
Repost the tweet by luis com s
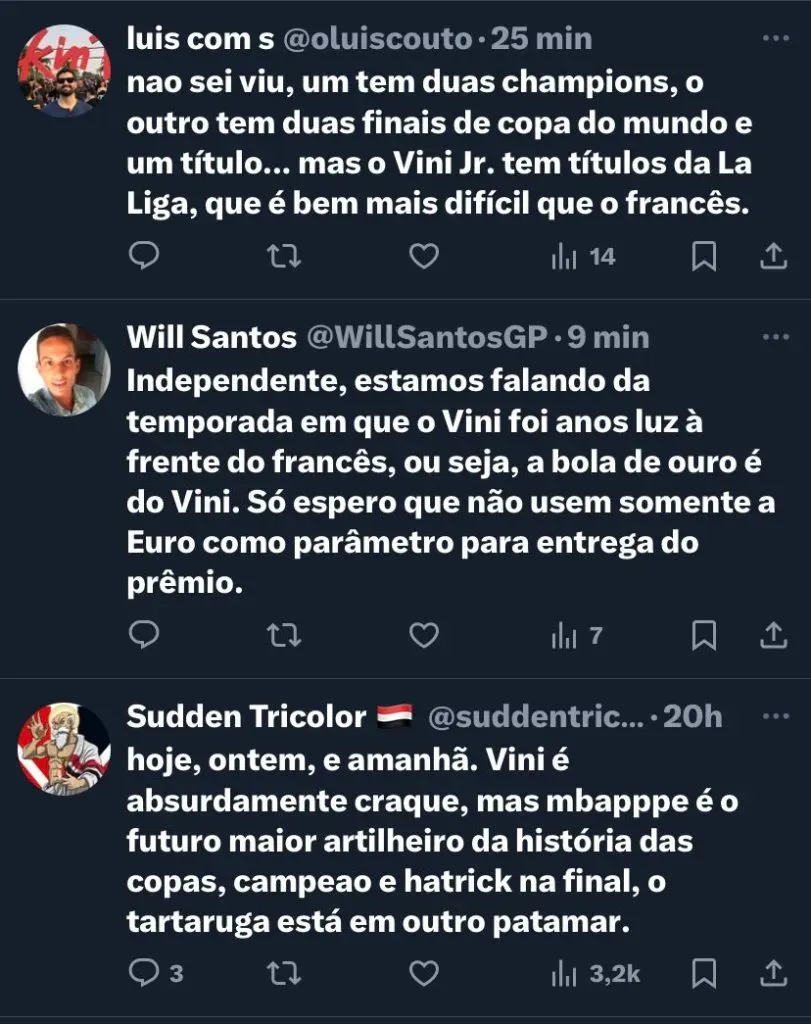click(x=285, y=257)
